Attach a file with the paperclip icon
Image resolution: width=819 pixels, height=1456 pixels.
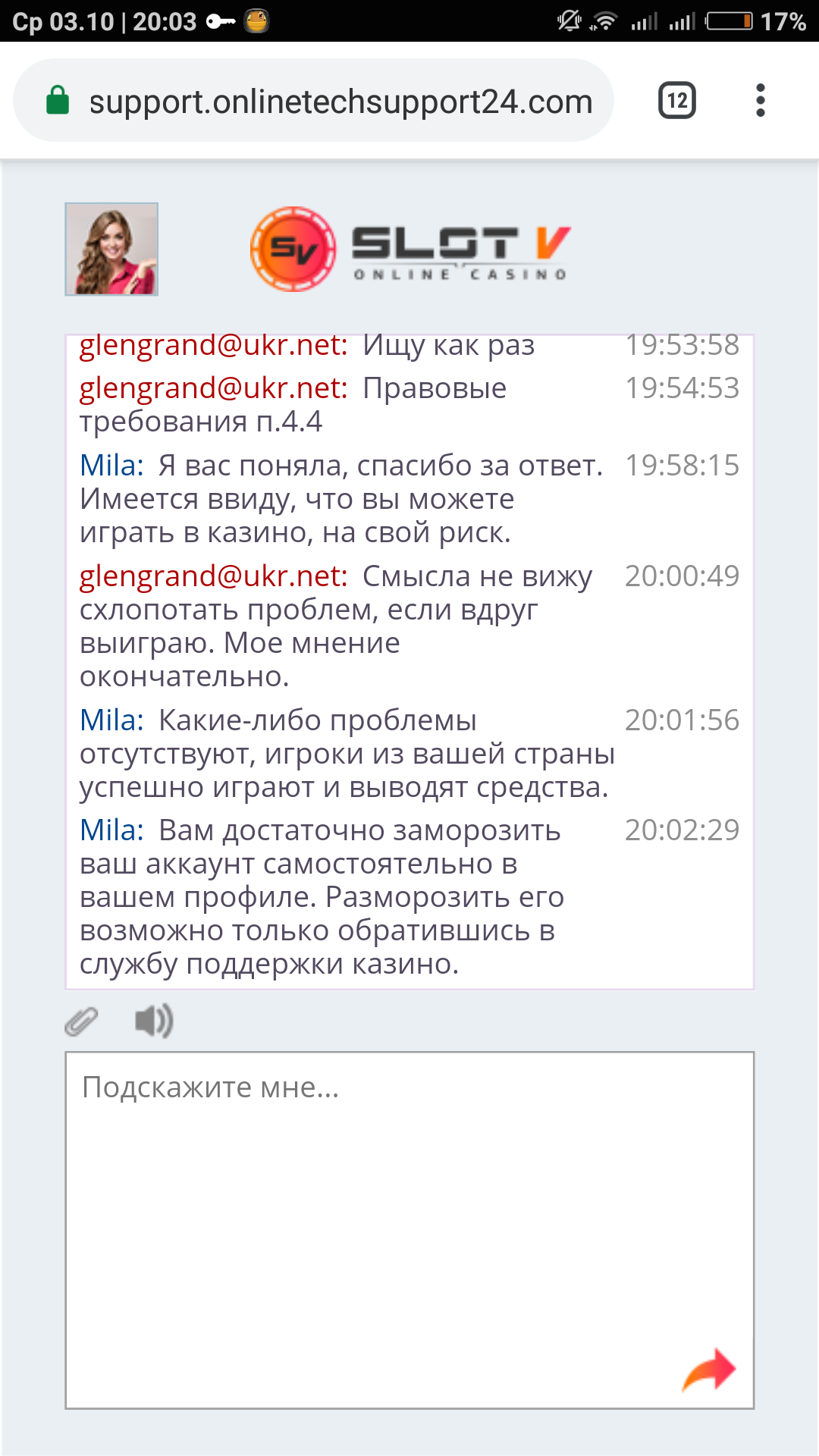(x=82, y=1021)
